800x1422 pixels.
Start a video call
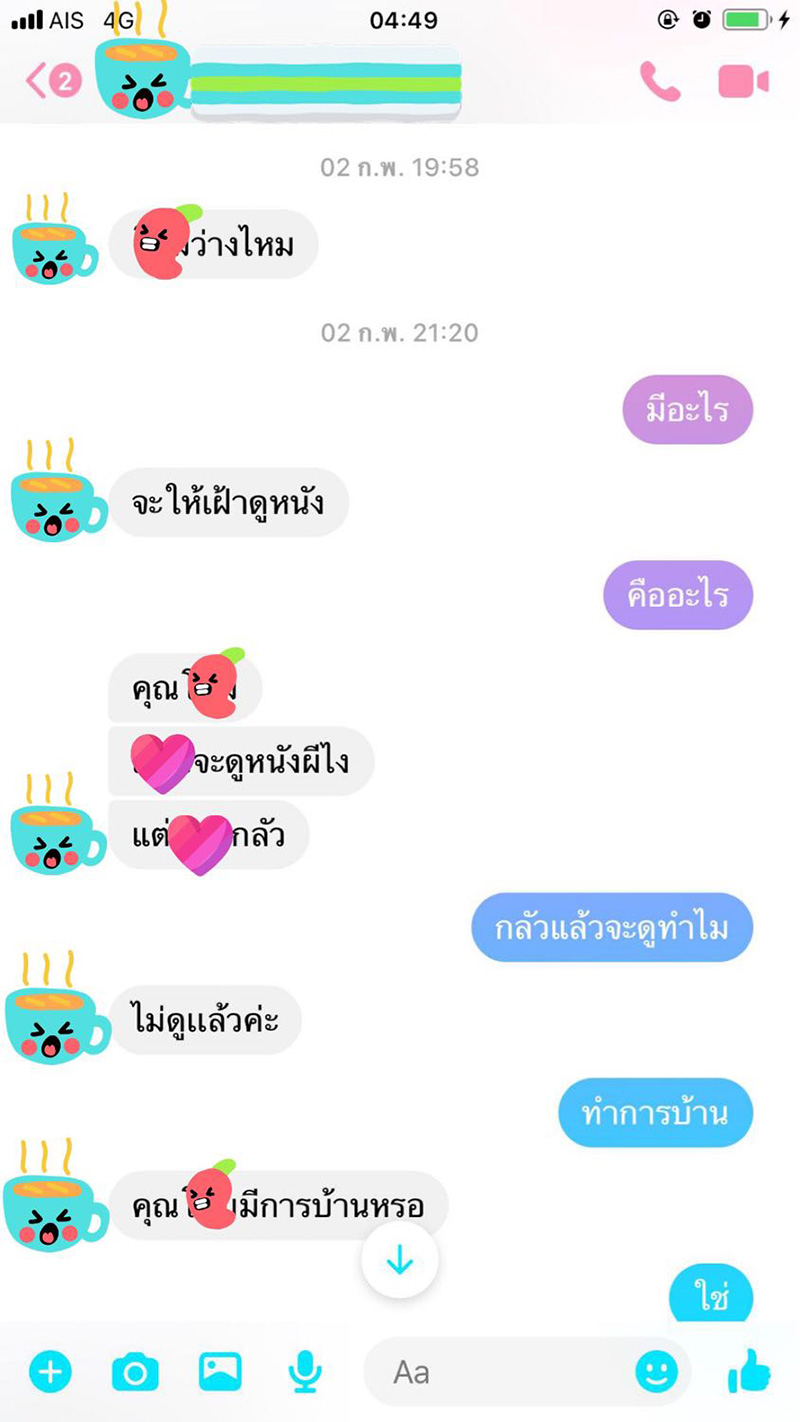coord(742,83)
